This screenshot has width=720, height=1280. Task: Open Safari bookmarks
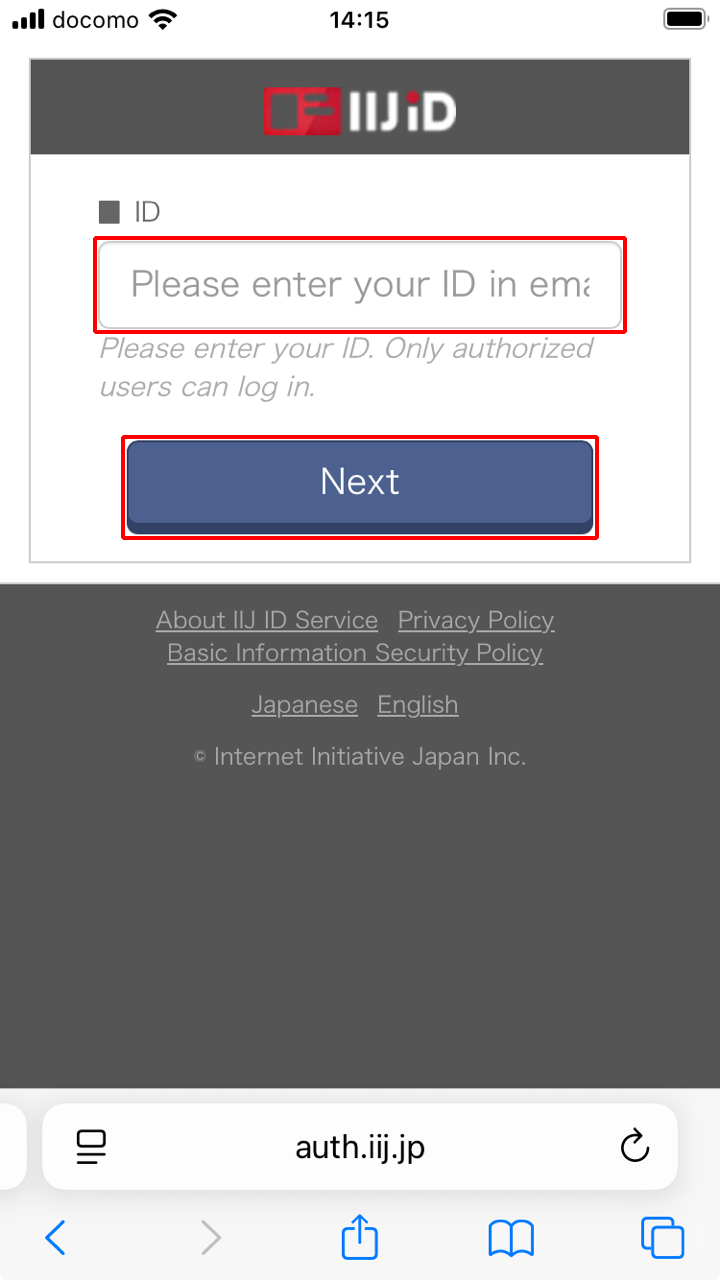pyautogui.click(x=511, y=1239)
